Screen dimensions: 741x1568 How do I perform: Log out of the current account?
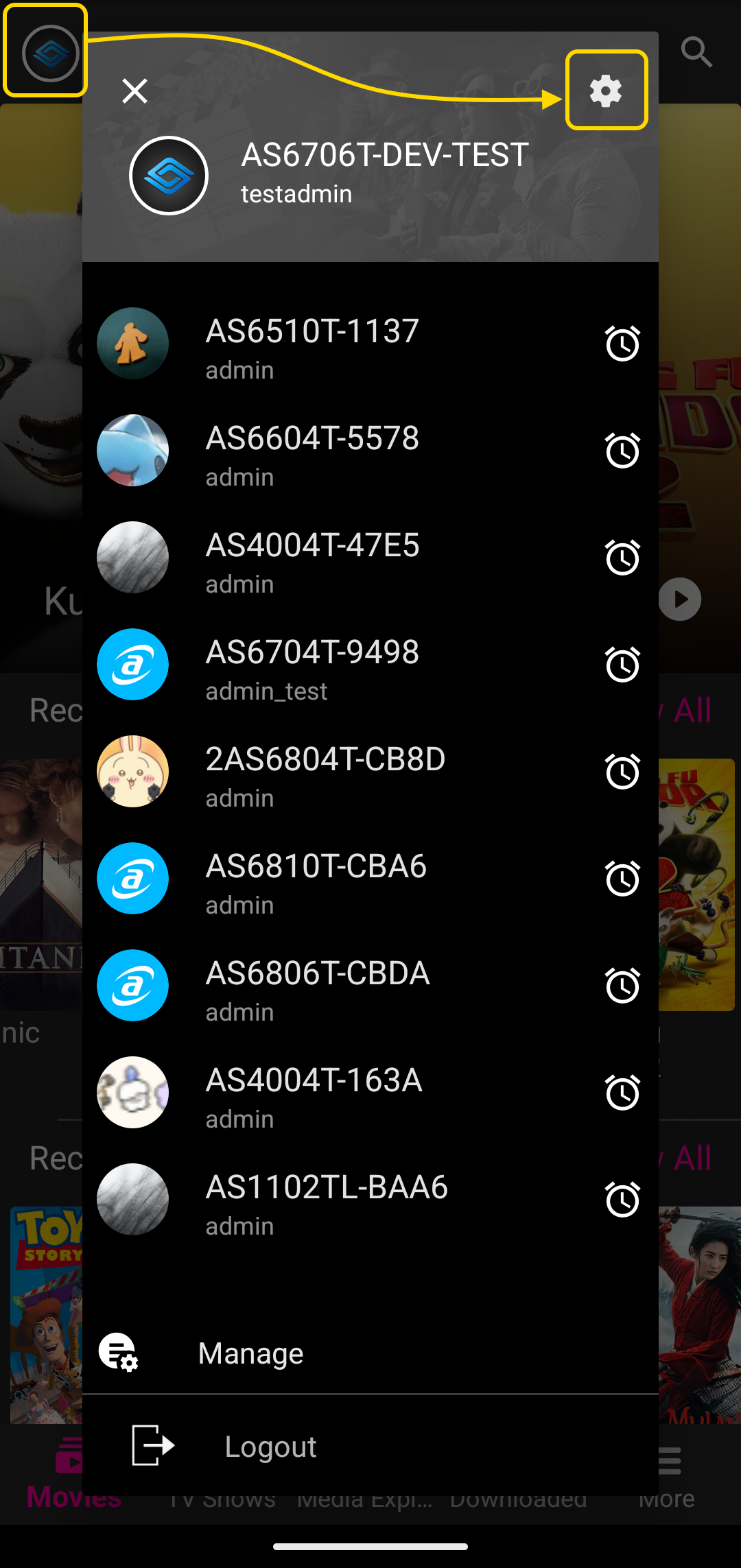[270, 1447]
